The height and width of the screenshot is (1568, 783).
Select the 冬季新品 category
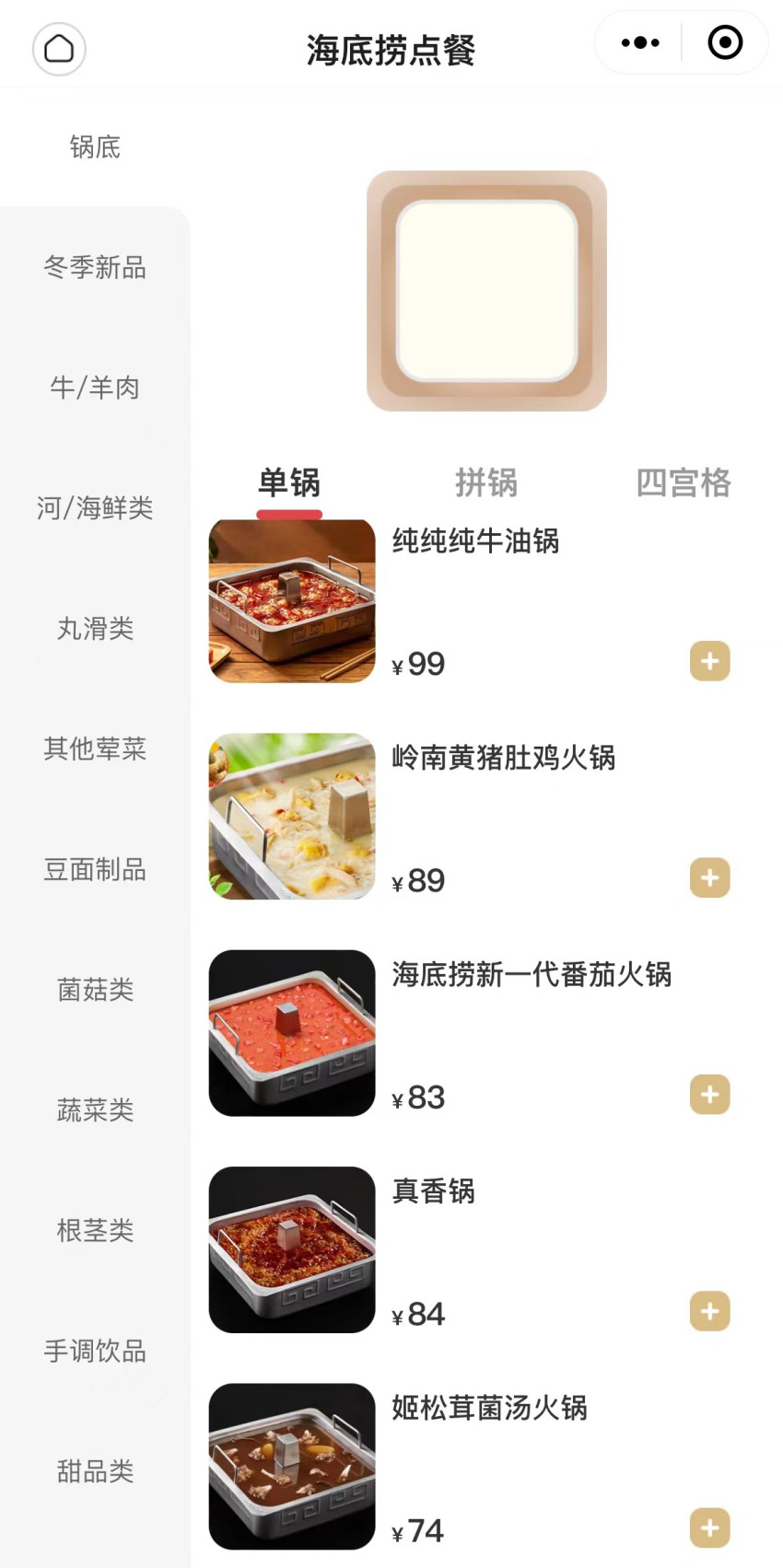(95, 268)
